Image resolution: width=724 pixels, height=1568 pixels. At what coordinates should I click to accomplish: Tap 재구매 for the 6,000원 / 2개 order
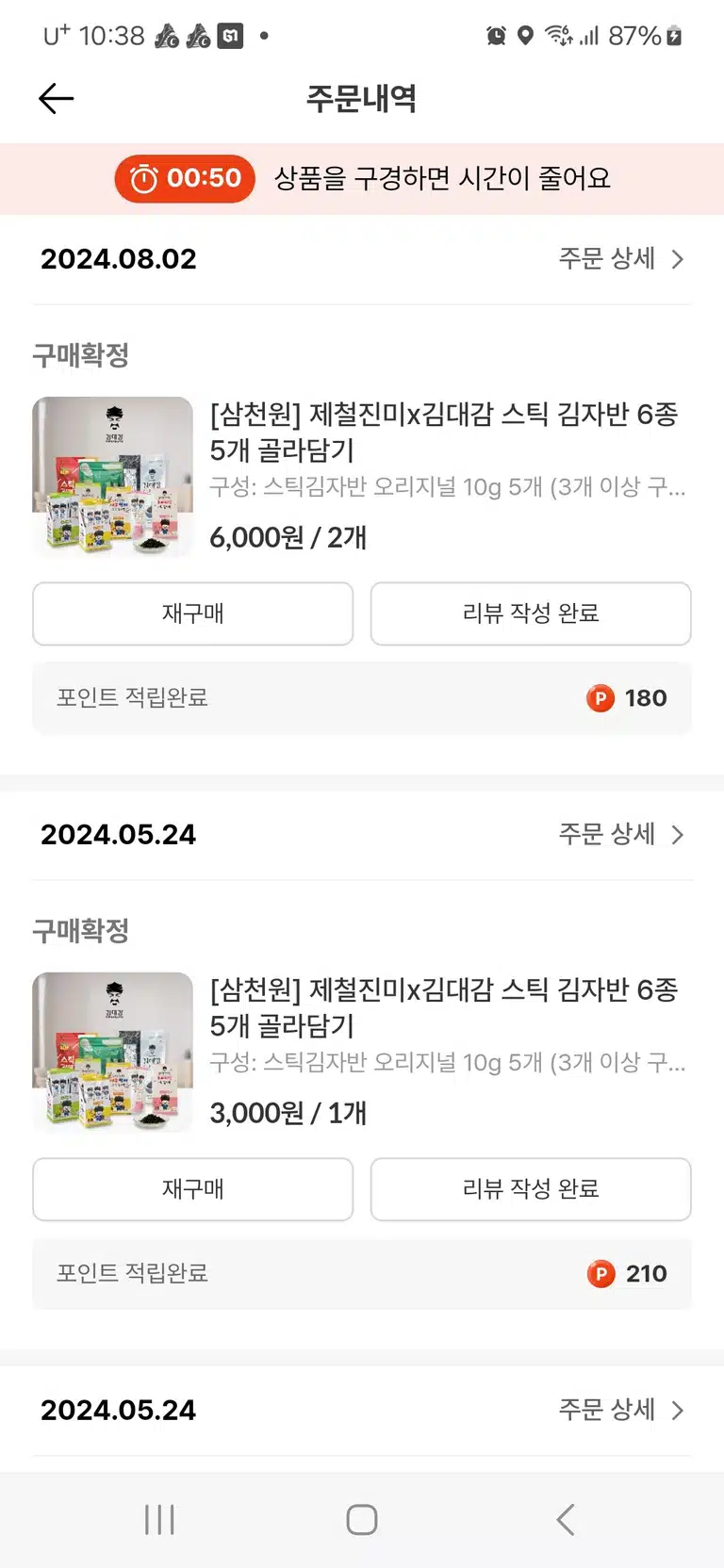pos(193,613)
